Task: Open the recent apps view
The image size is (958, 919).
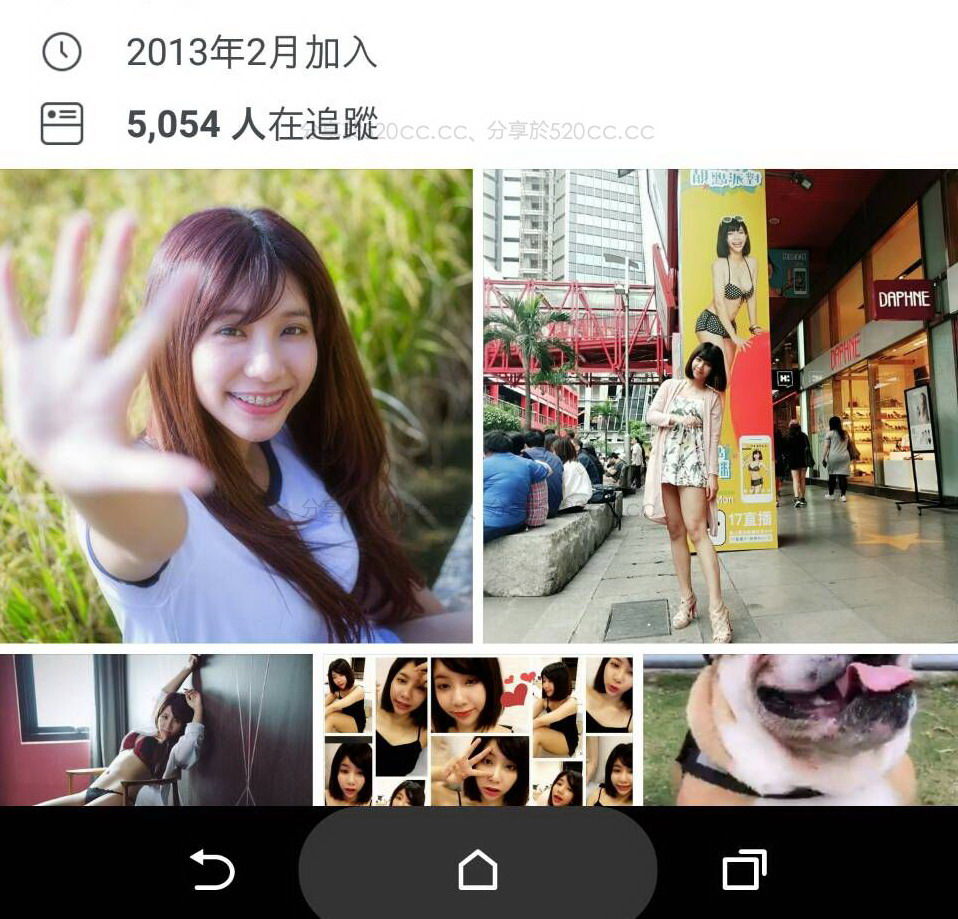Action: pos(744,869)
